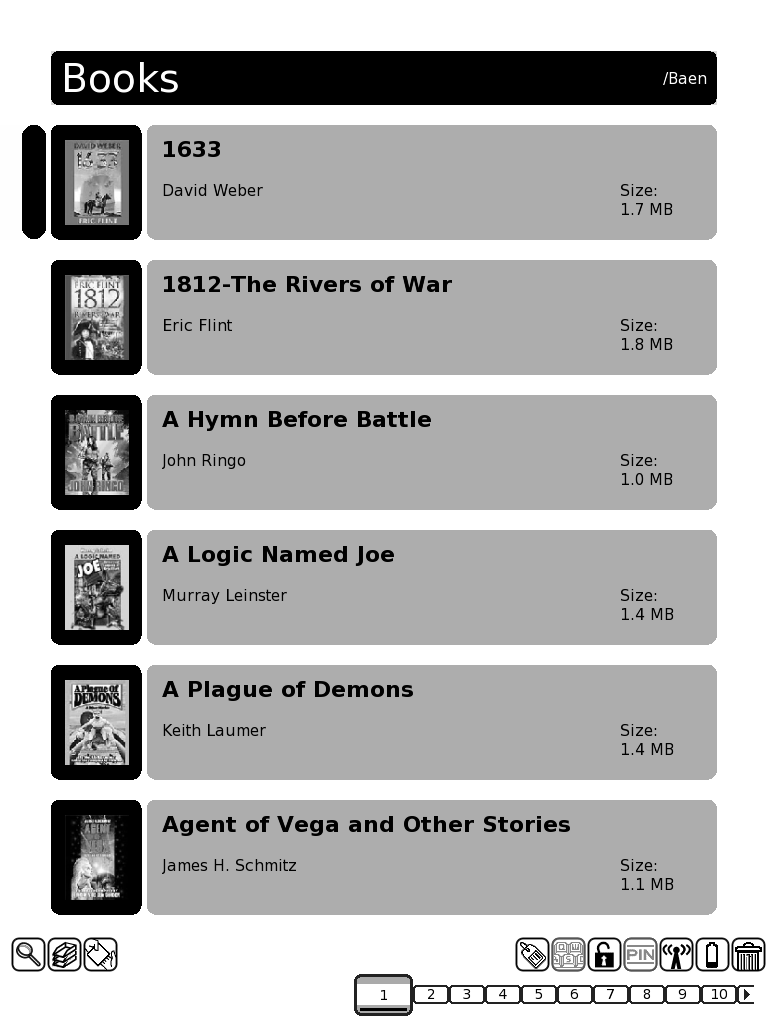The width and height of the screenshot is (768, 1024).
Task: Open A Plague of Demons
Action: click(431, 722)
